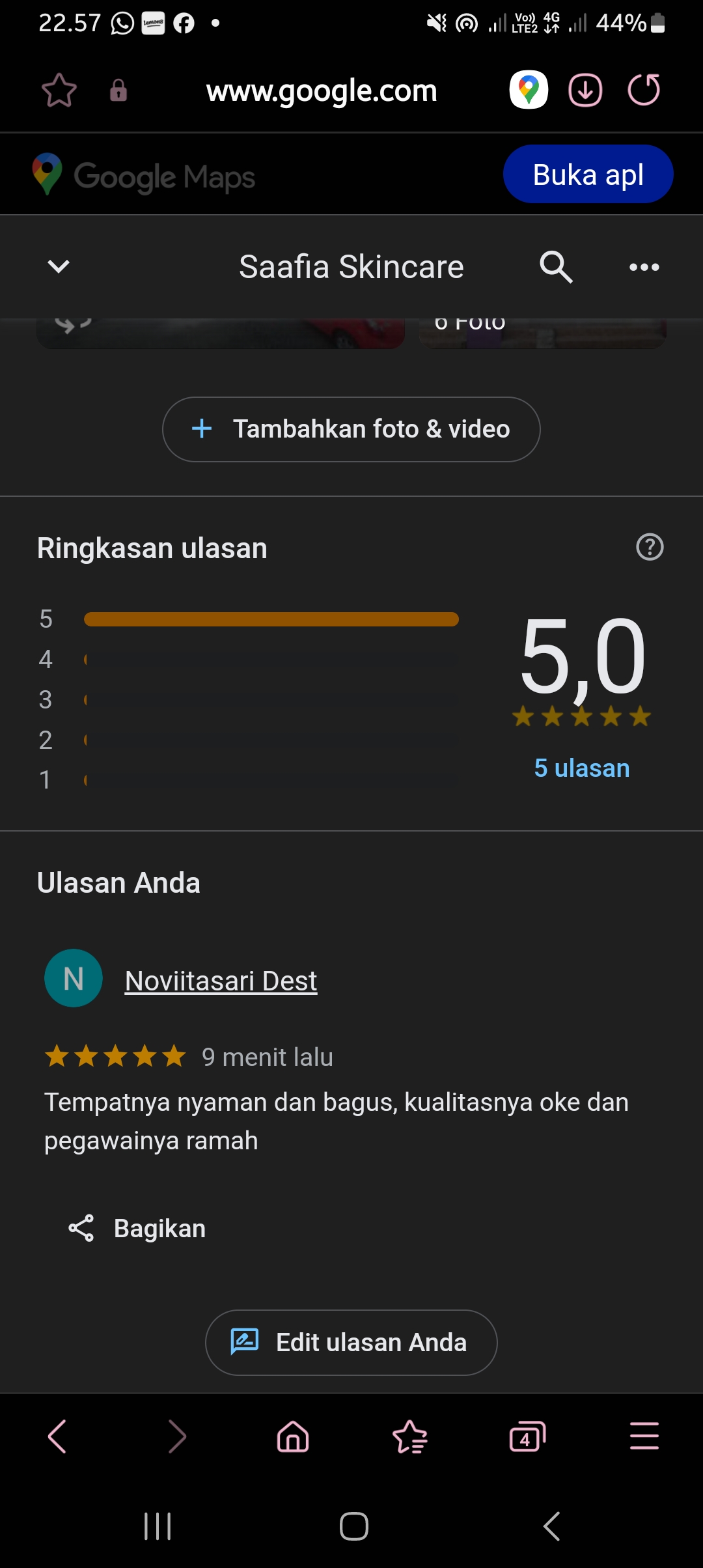Screen dimensions: 703x1568
Task: Open the 5 ulasan link
Action: (582, 768)
